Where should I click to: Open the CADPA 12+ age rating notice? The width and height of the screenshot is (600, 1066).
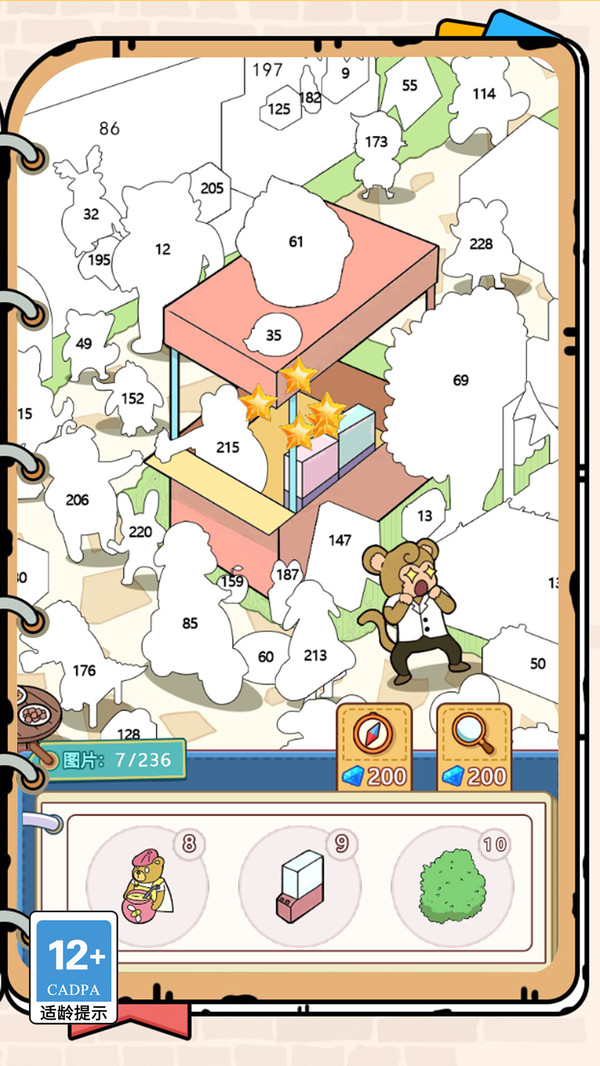73,967
